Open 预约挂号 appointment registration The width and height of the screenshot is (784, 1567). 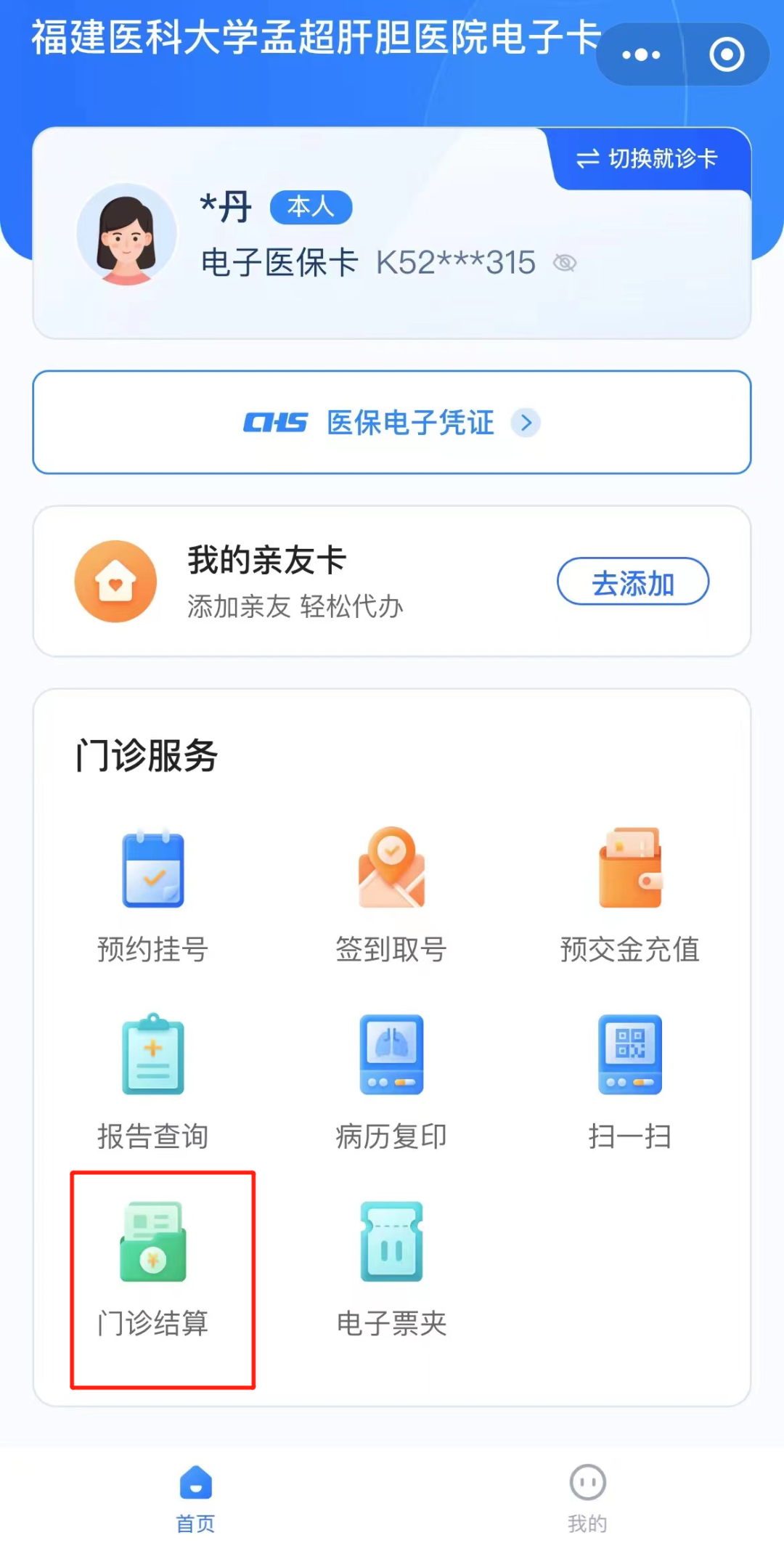point(153,895)
